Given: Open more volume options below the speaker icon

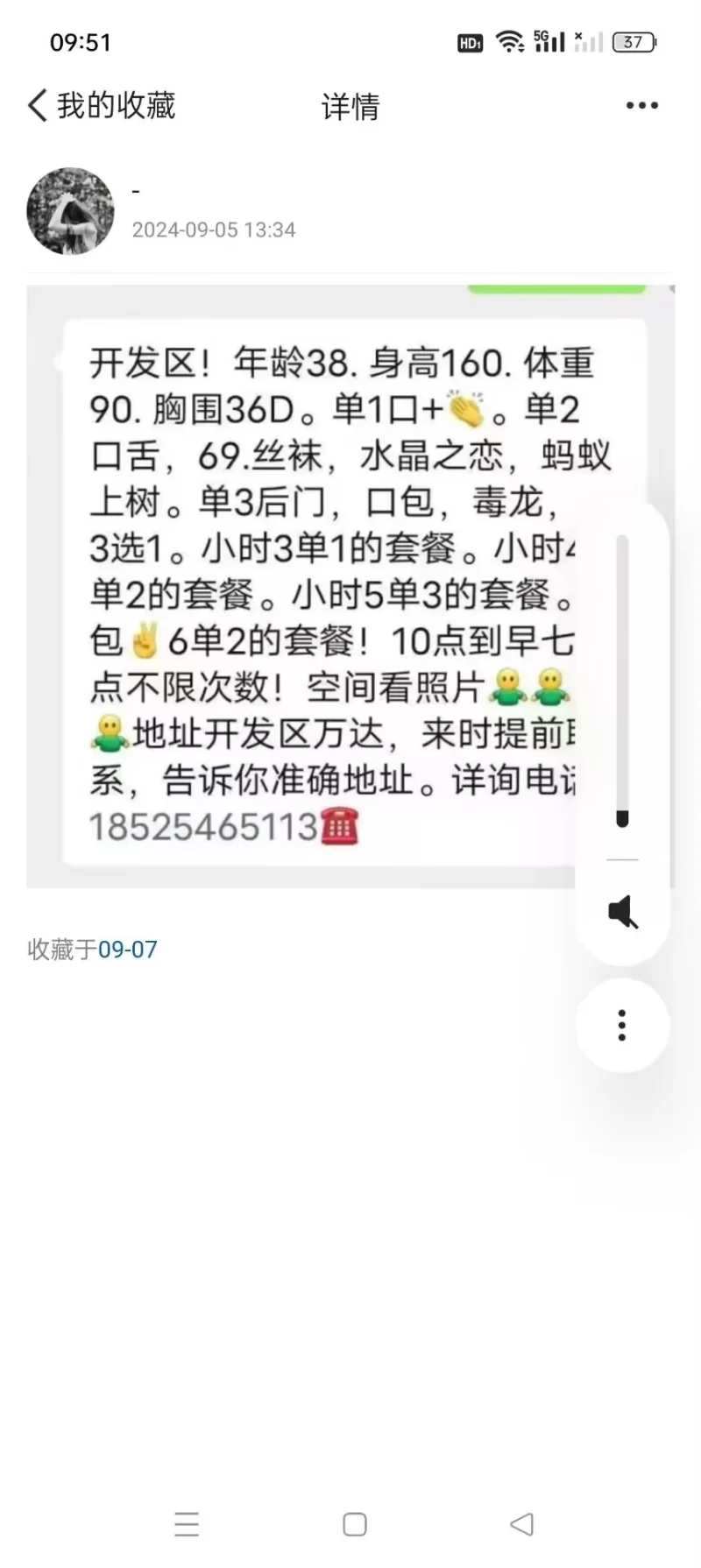Looking at the screenshot, I should coord(622,1025).
